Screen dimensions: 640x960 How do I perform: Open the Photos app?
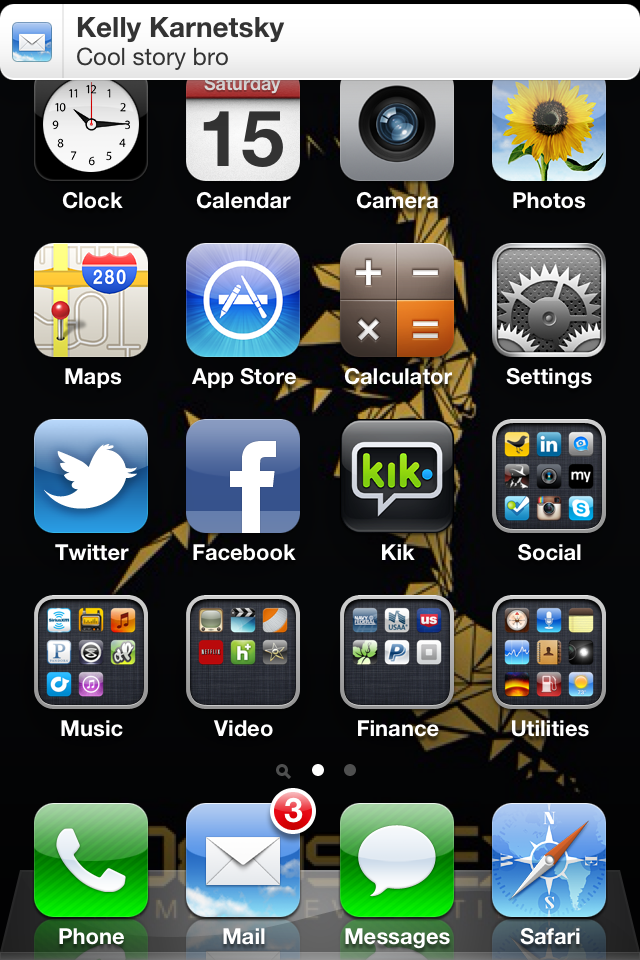(x=549, y=130)
